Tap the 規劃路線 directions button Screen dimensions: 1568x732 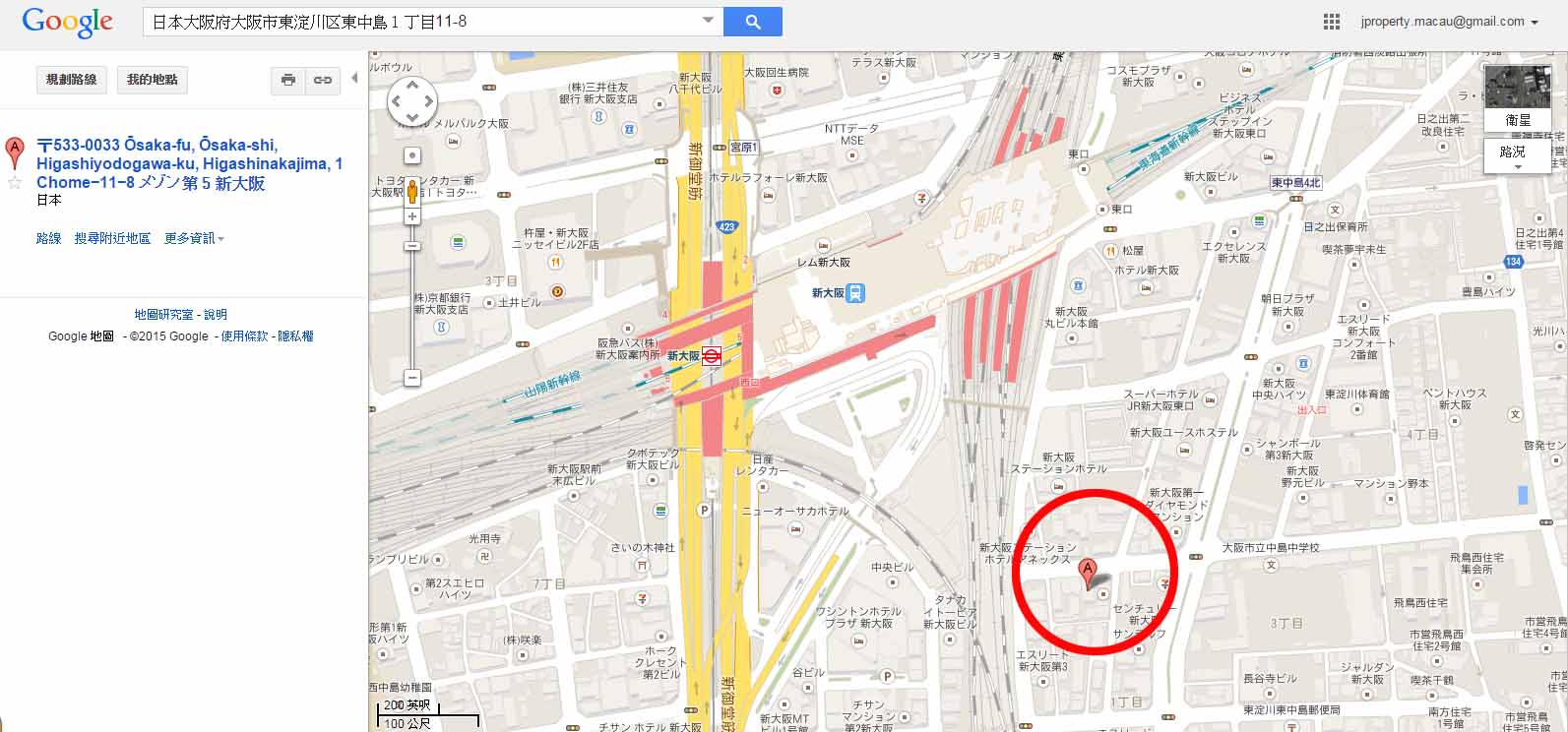(x=72, y=80)
